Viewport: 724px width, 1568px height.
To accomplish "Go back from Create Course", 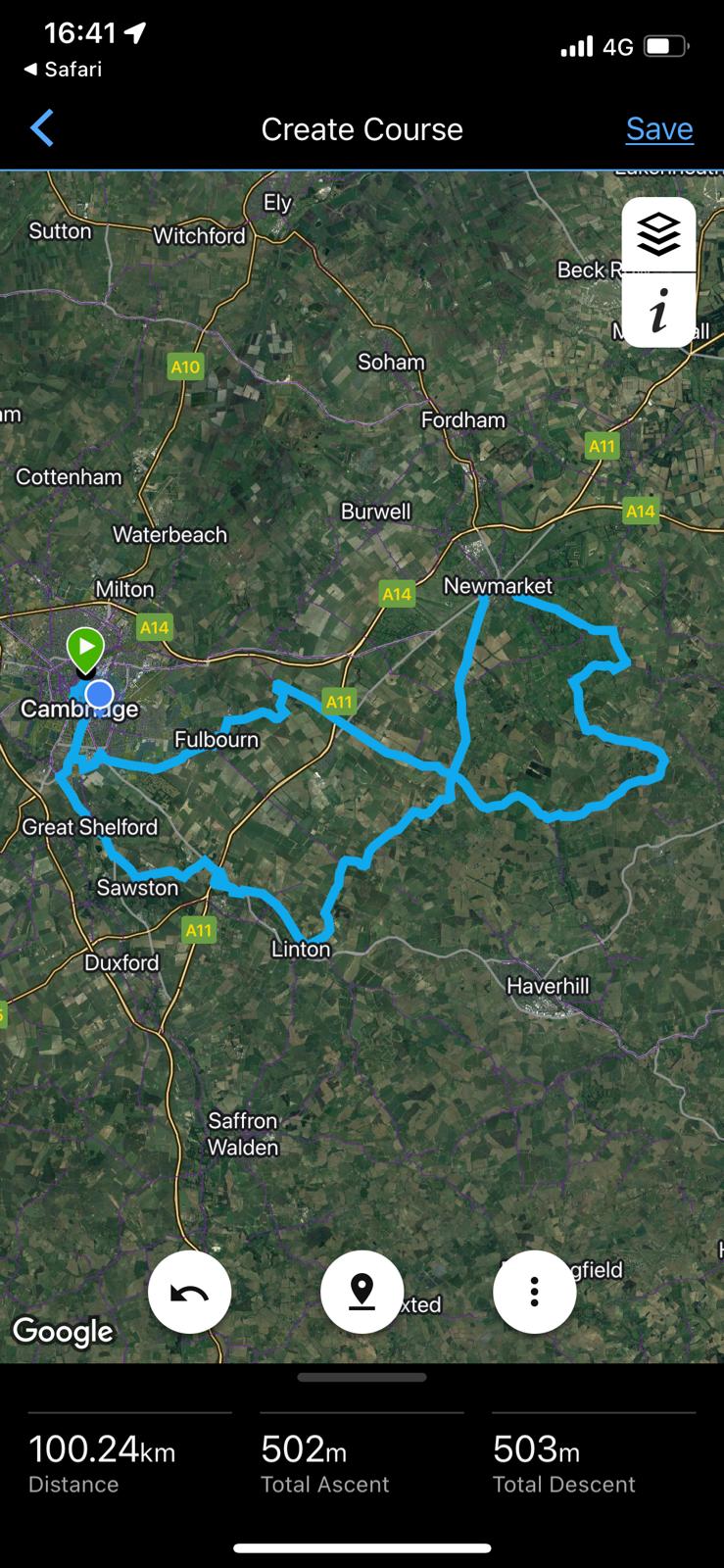I will [x=41, y=128].
